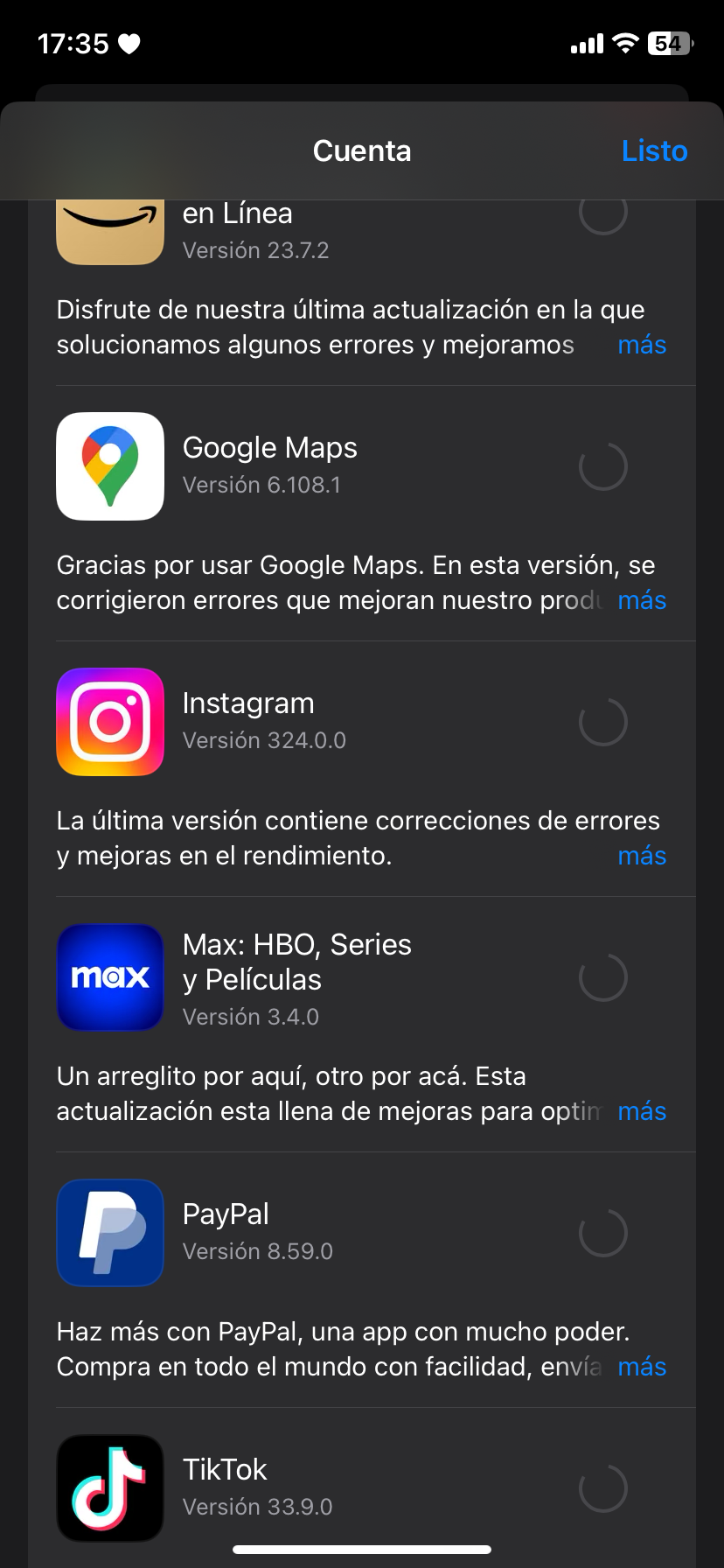Open the TikTok app row

362,1488
